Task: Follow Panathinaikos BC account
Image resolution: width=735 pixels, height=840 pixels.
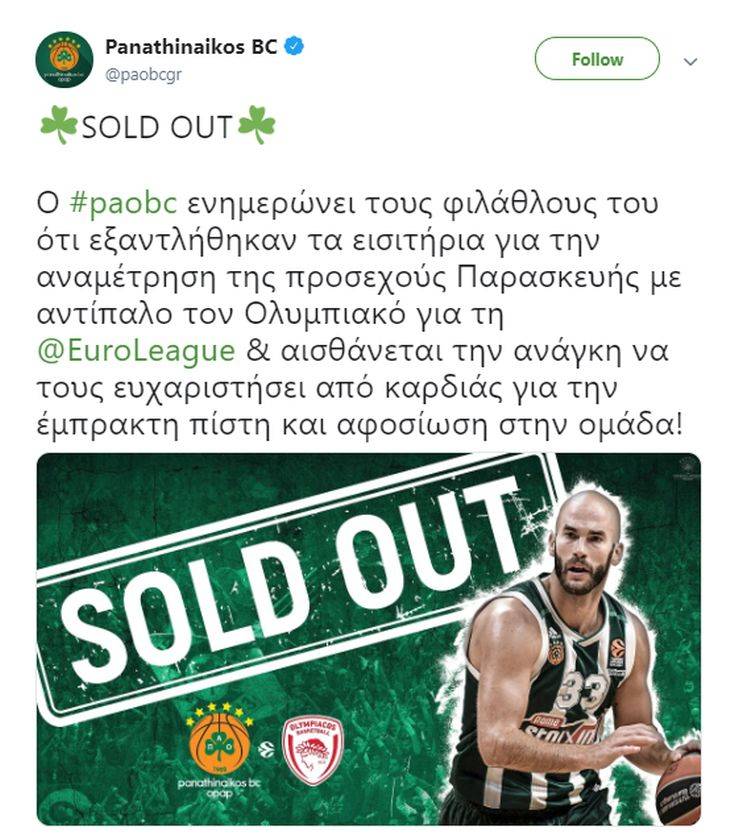Action: (597, 59)
